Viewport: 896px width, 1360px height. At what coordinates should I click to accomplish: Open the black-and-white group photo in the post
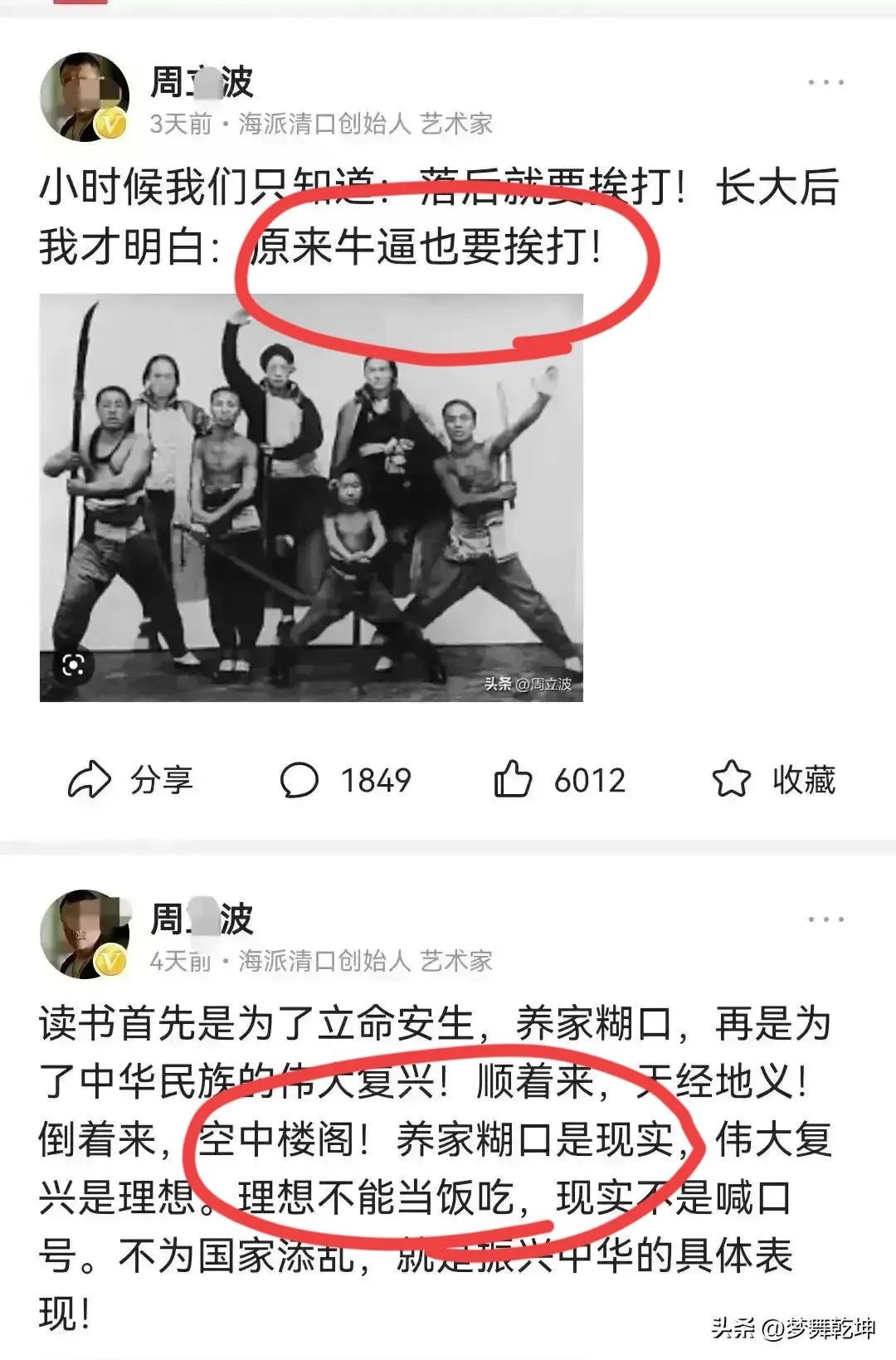click(311, 498)
